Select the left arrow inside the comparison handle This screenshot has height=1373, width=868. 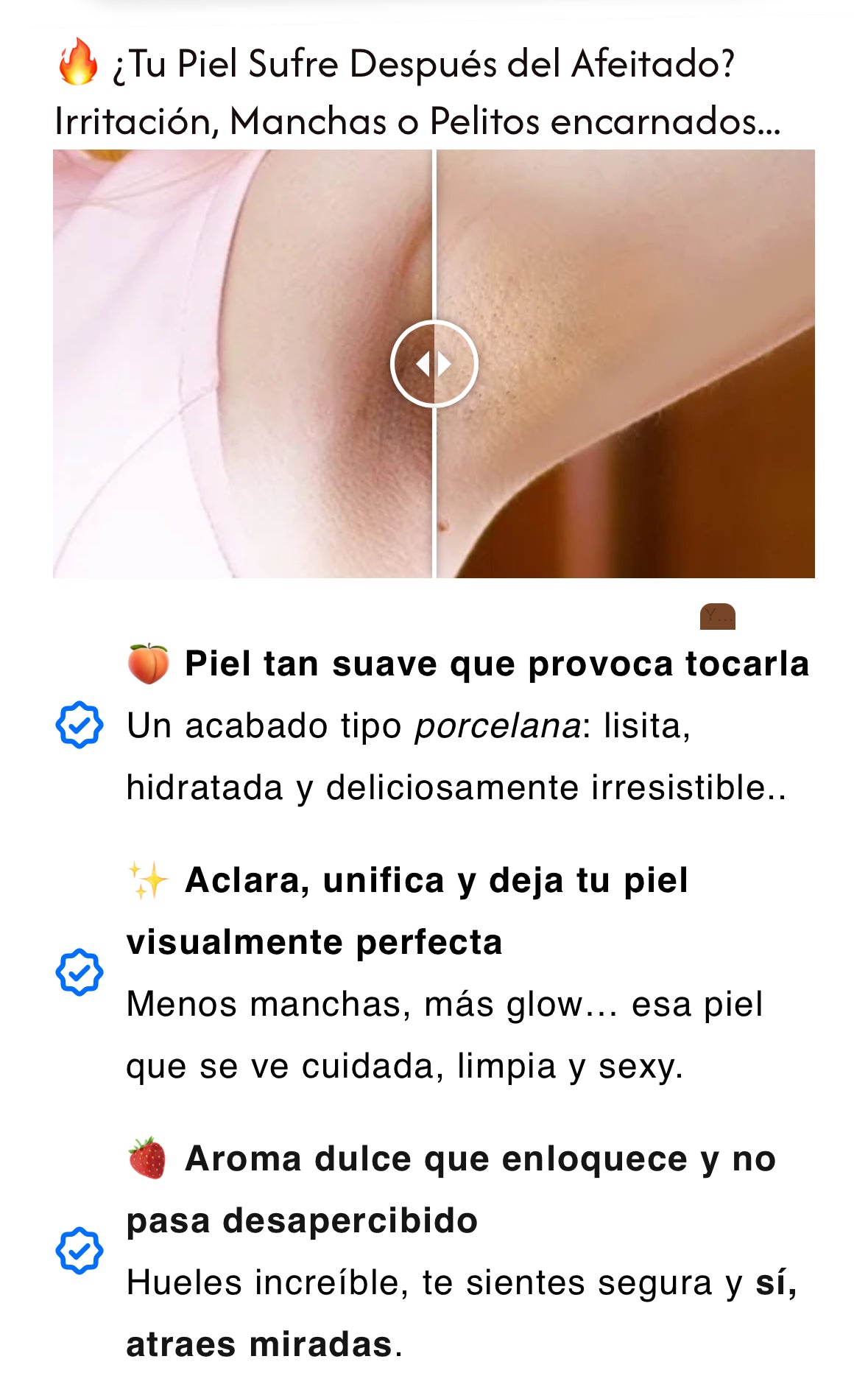click(x=424, y=363)
